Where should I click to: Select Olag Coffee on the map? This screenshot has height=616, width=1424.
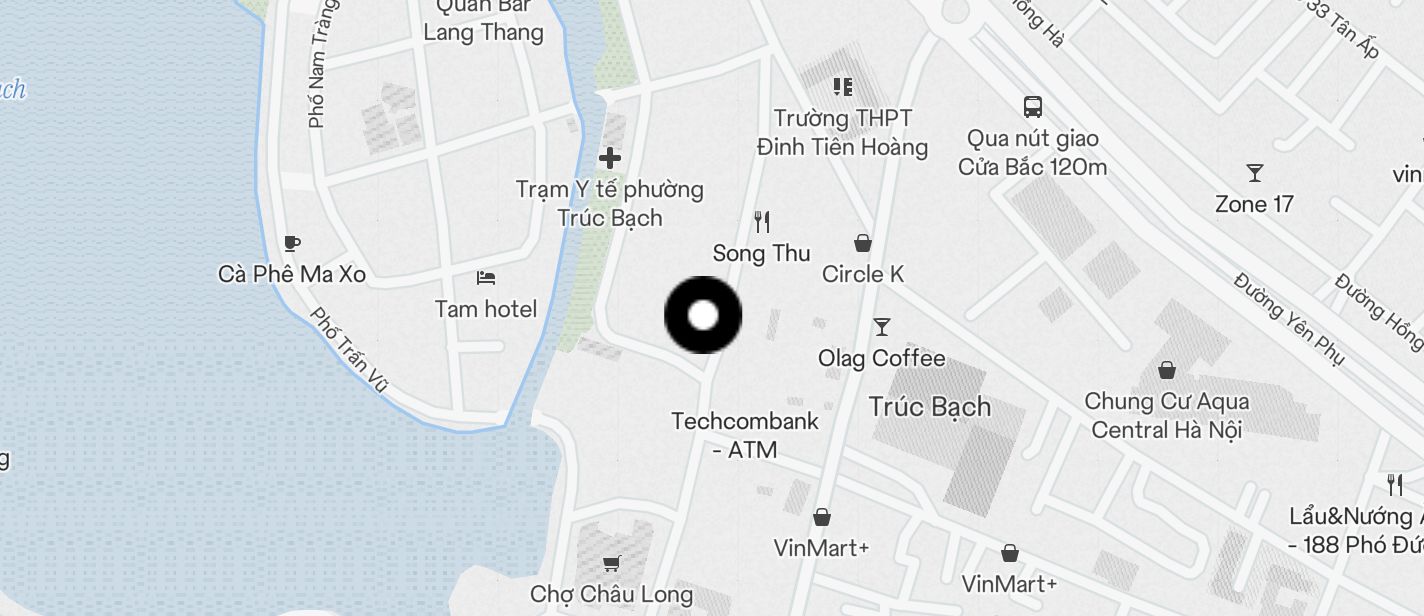point(881,327)
